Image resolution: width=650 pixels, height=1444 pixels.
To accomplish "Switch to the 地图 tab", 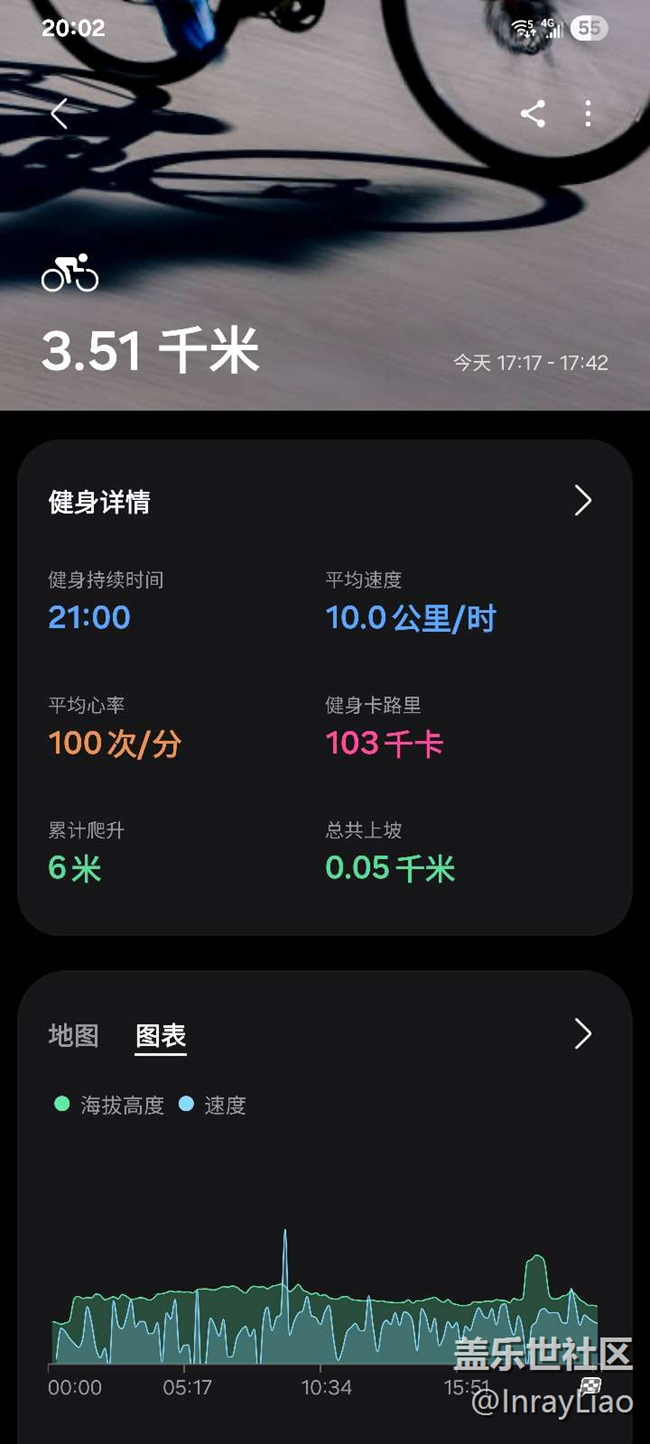I will coord(74,1035).
